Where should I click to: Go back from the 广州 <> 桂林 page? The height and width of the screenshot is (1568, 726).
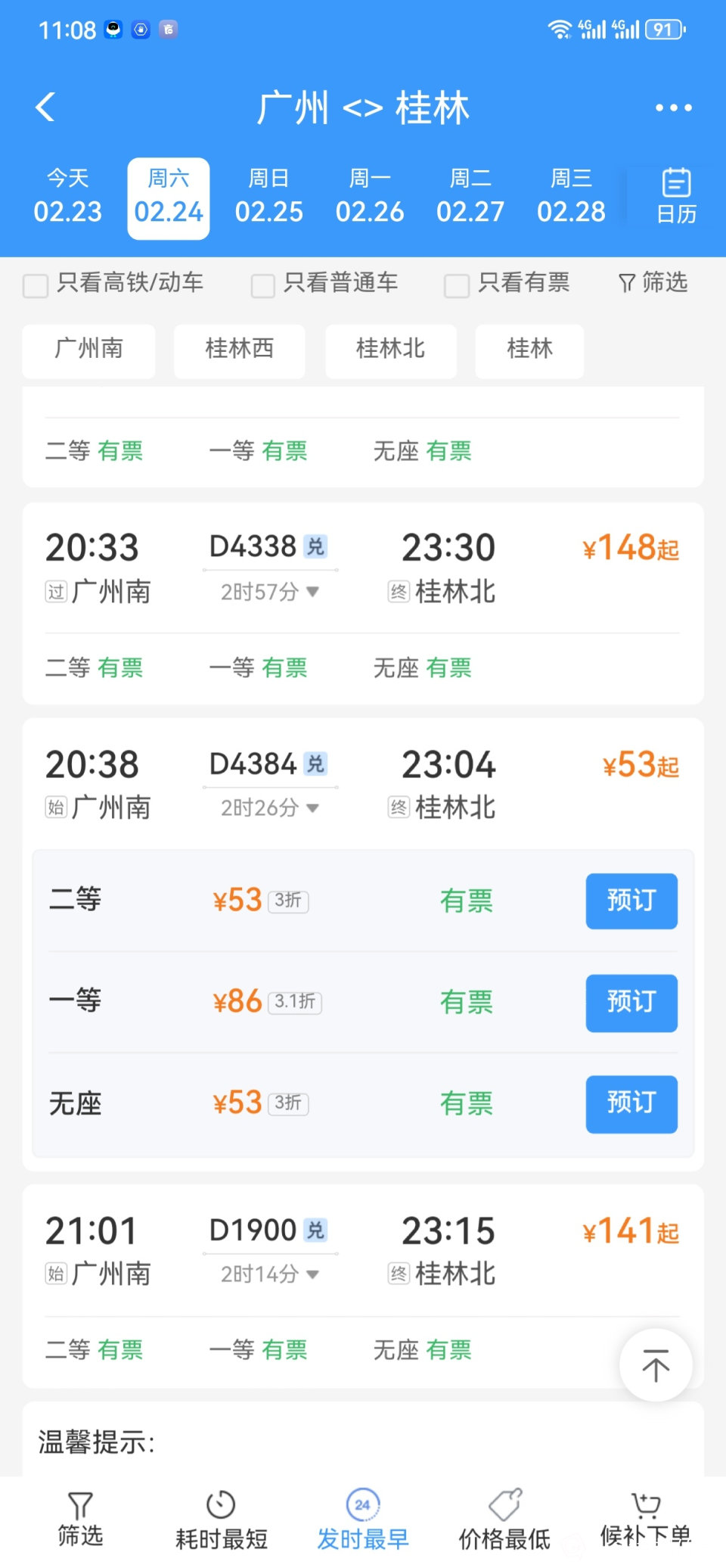pos(45,107)
